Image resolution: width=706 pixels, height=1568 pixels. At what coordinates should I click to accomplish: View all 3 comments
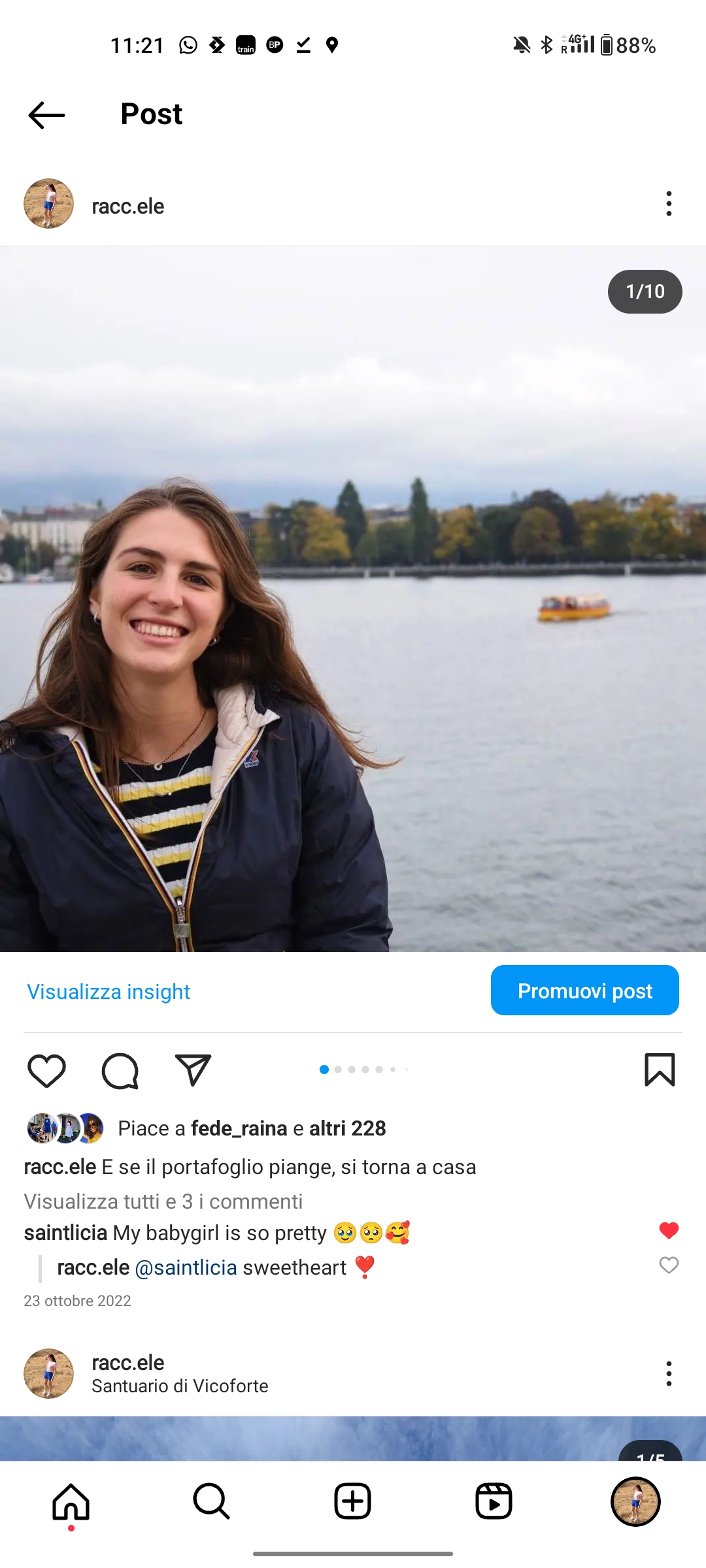click(x=163, y=1201)
